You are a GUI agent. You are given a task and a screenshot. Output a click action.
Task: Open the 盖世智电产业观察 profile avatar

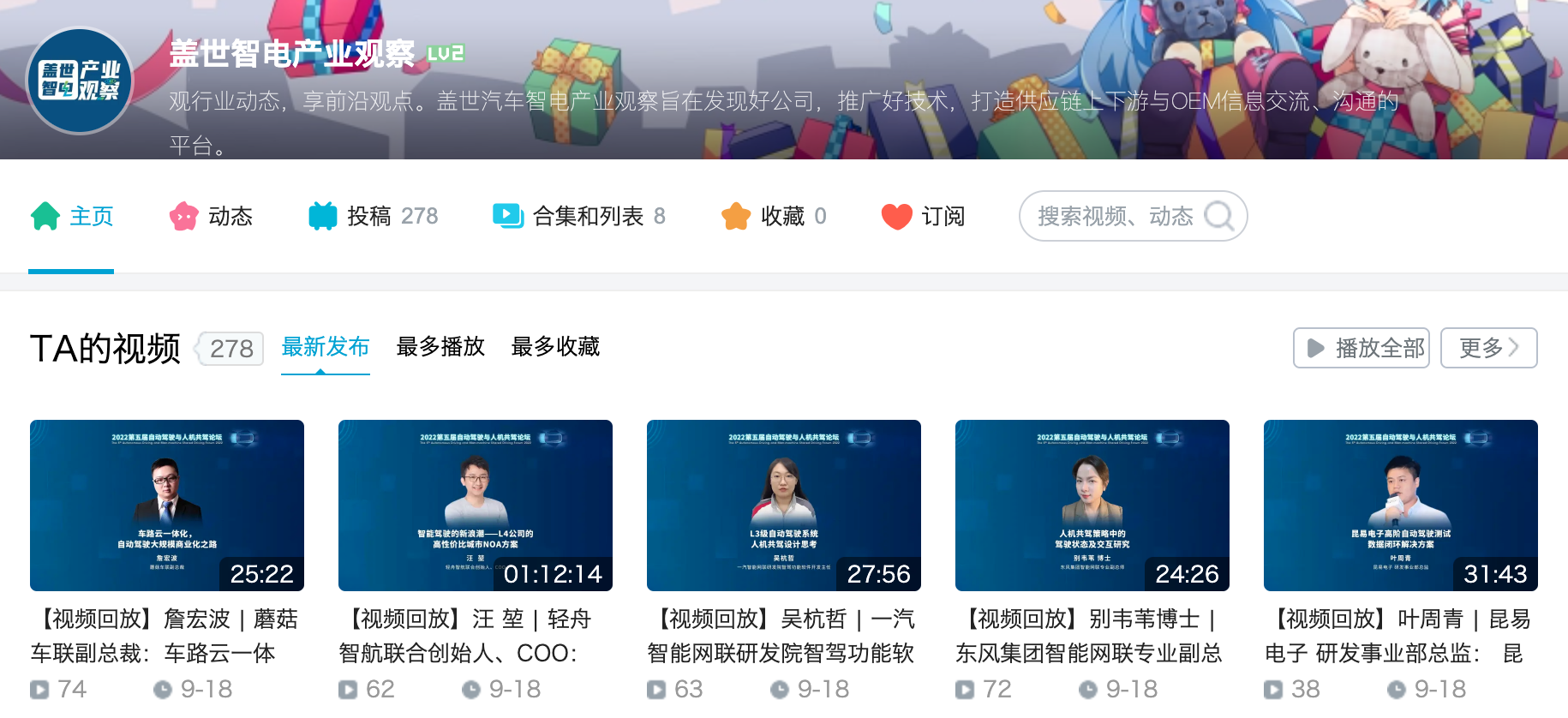pos(80,81)
